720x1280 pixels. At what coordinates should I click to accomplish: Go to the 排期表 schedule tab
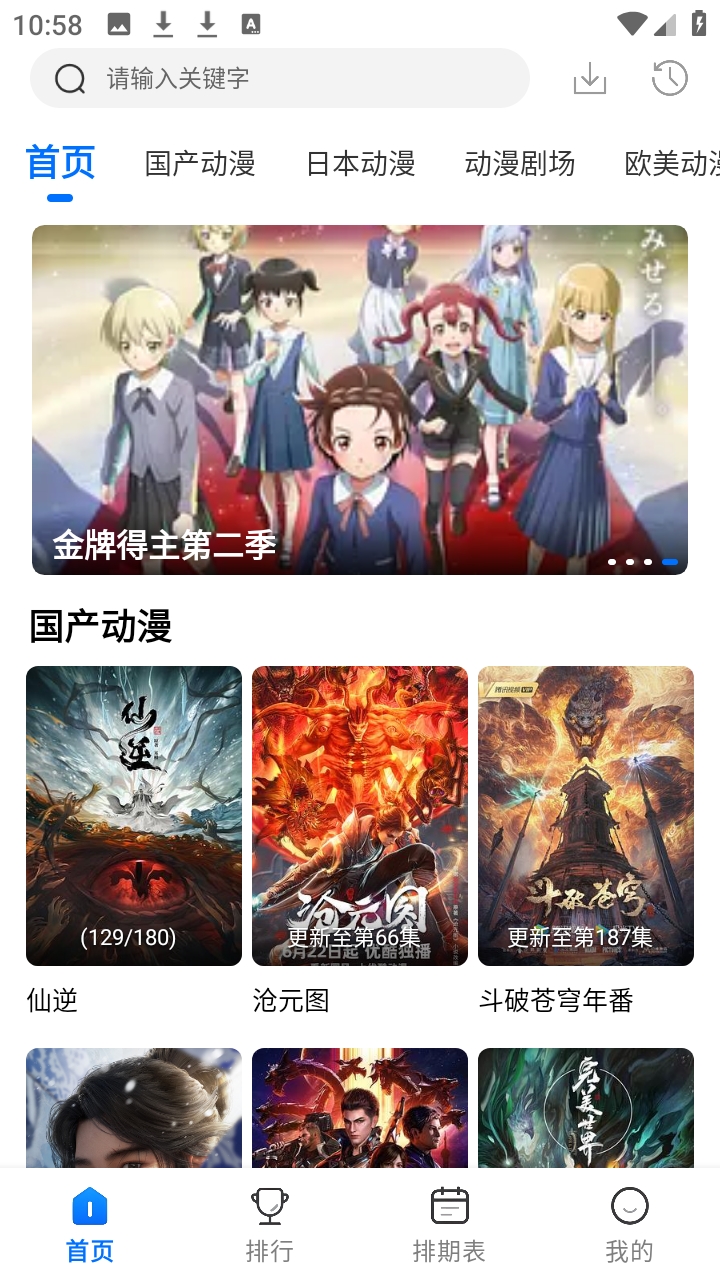(450, 1224)
